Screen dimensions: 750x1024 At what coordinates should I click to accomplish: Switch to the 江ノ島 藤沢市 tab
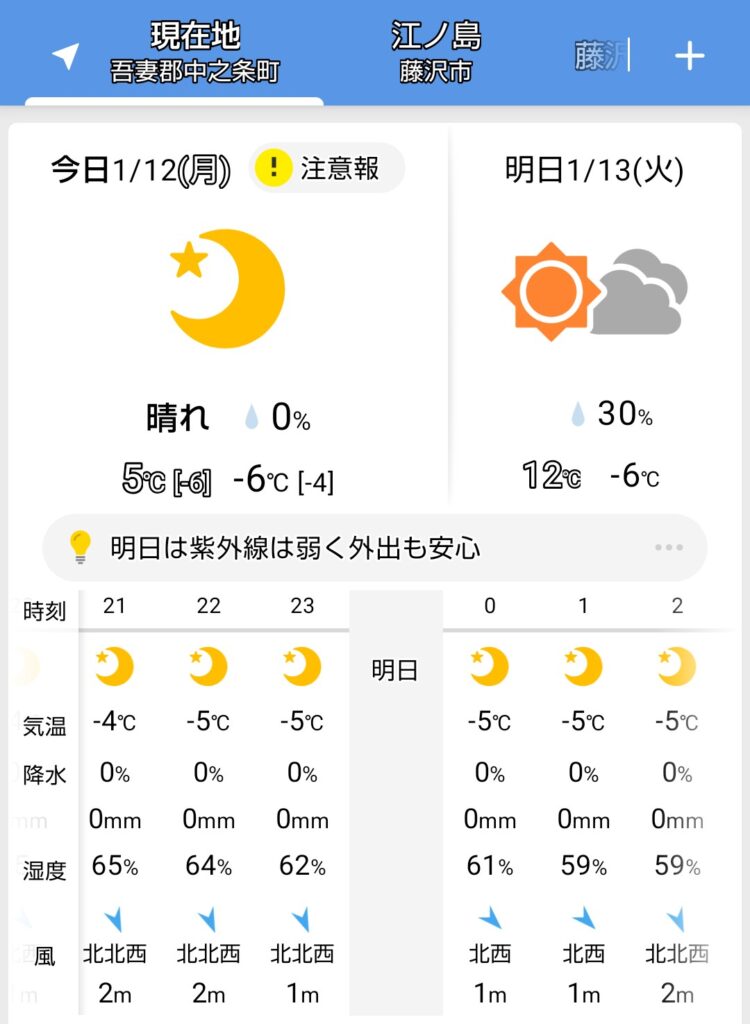click(436, 52)
